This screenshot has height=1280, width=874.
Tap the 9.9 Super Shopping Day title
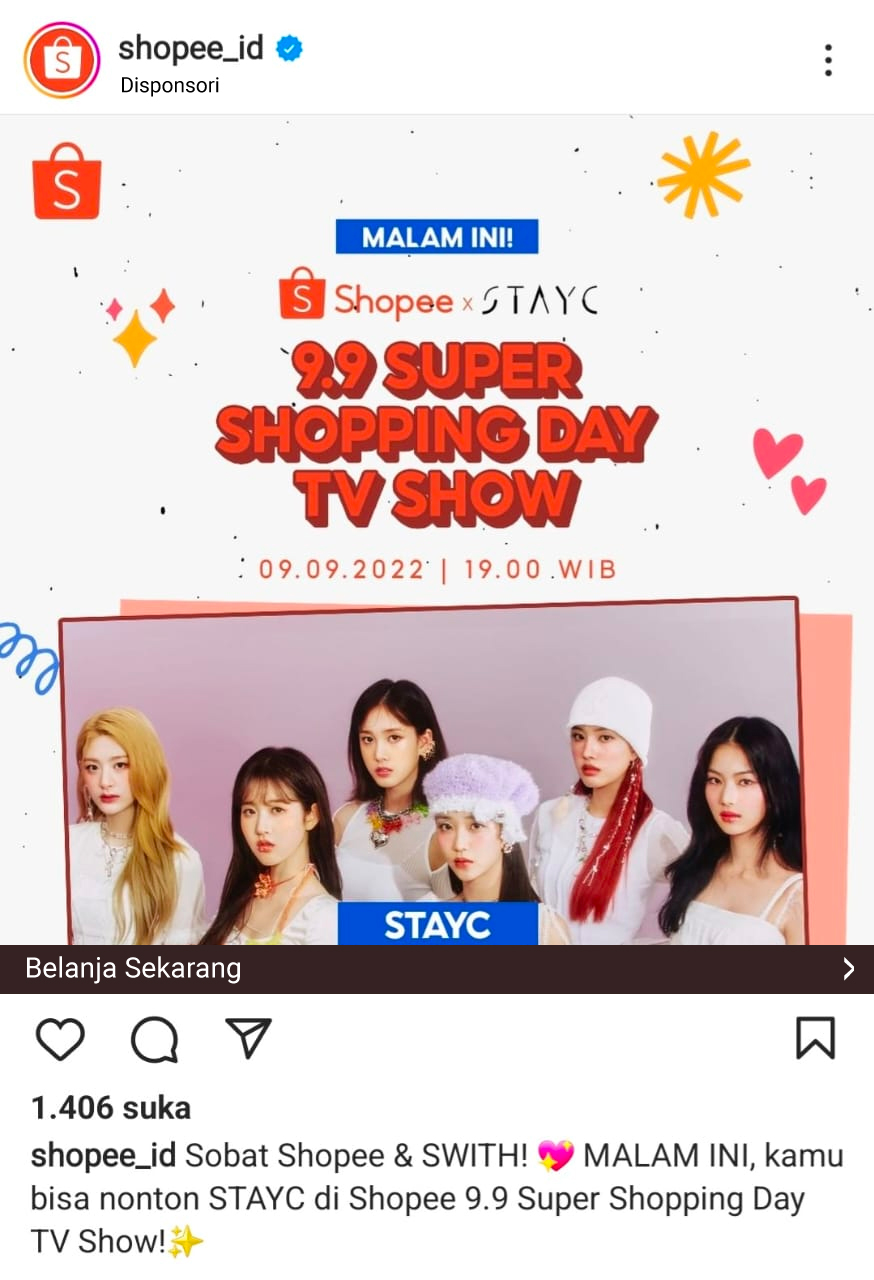point(437,430)
